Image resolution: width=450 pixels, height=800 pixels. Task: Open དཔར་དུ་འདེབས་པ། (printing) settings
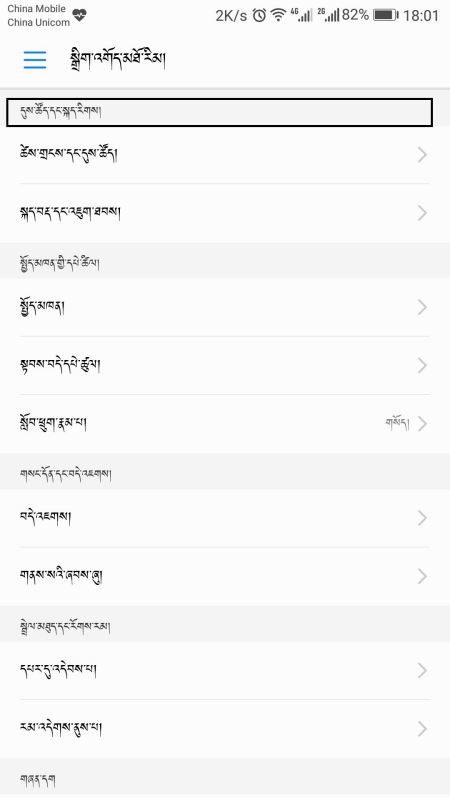pyautogui.click(x=225, y=670)
